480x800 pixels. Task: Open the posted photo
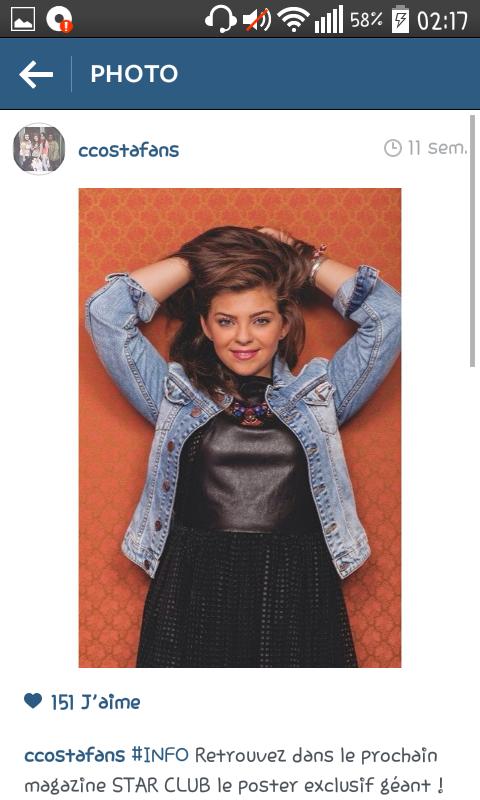click(240, 428)
